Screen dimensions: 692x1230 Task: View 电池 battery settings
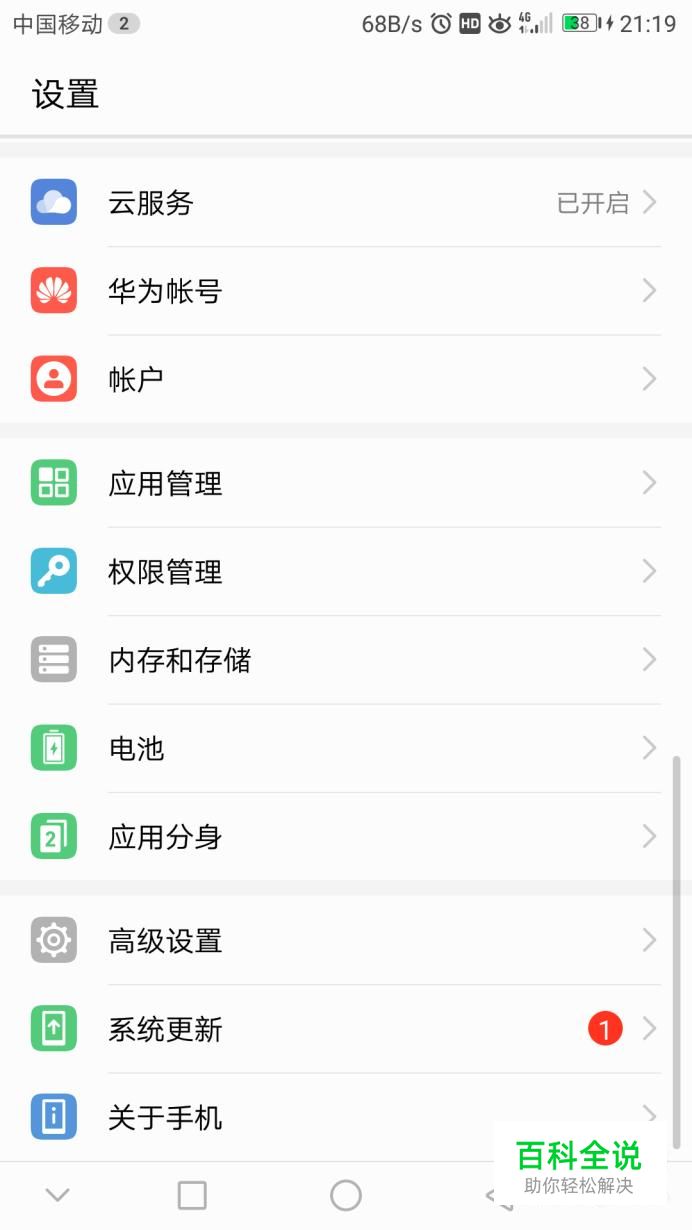(345, 748)
